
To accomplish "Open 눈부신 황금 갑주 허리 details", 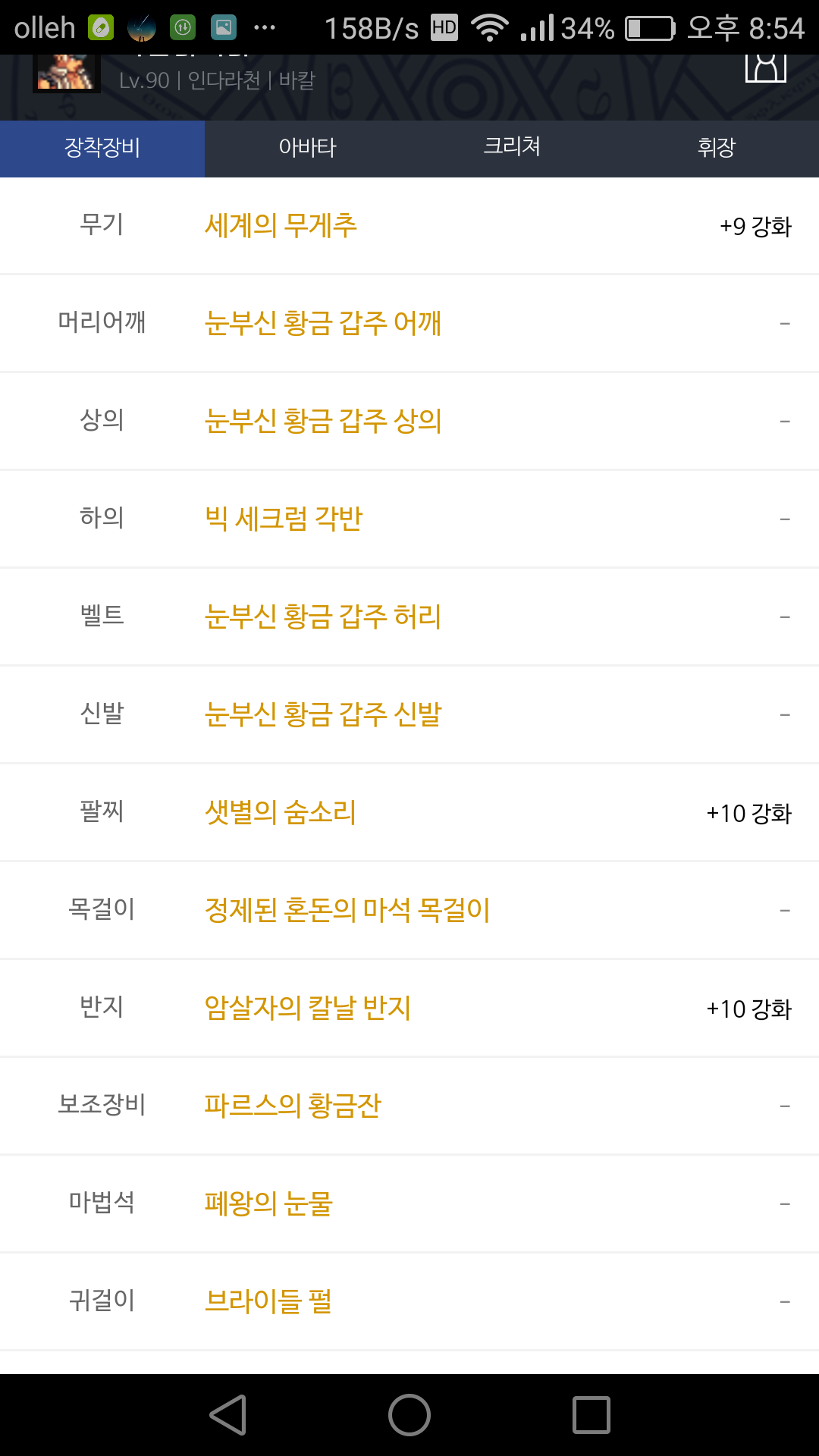I will tap(323, 617).
